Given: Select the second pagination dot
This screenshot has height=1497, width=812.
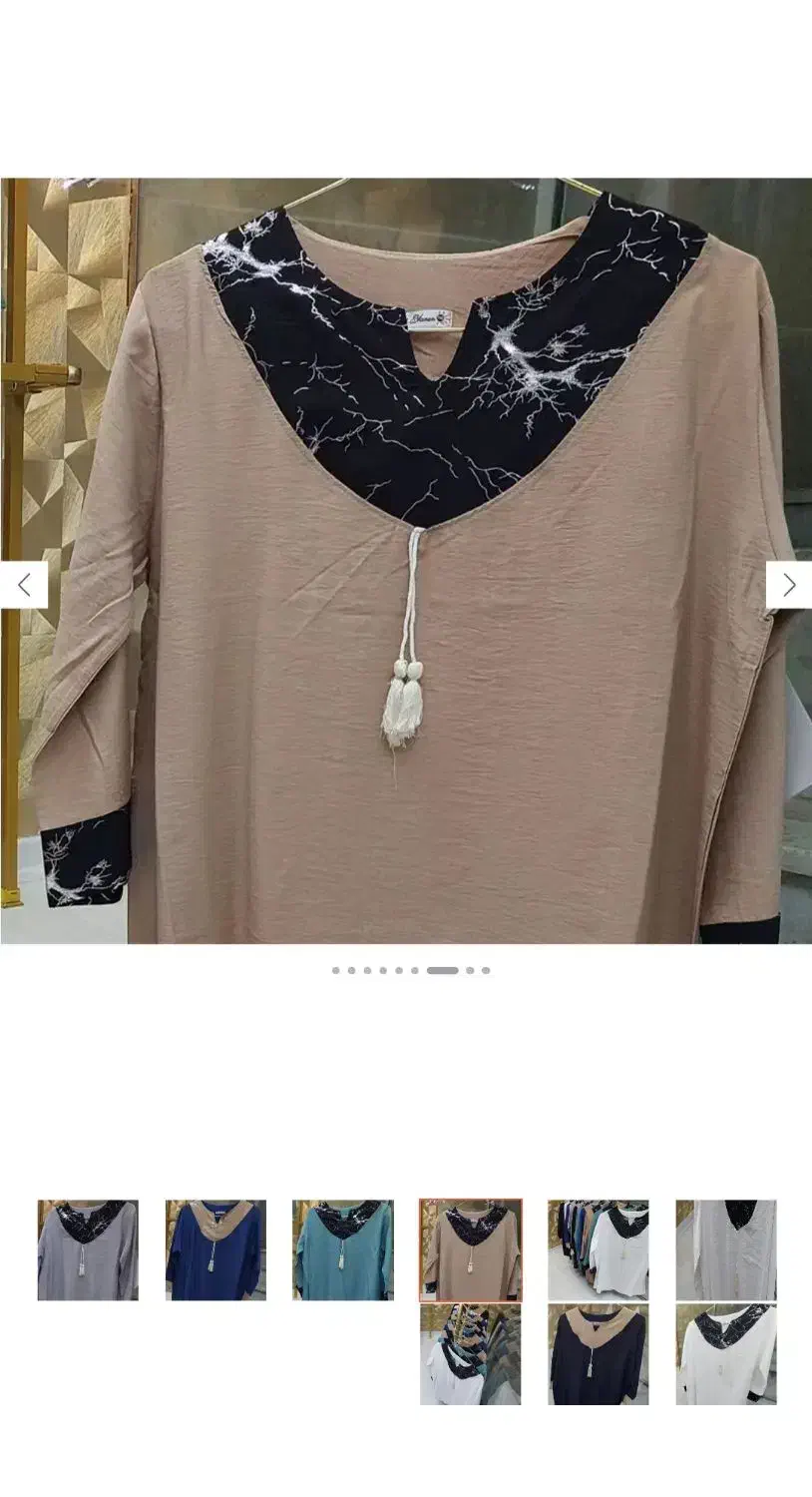Looking at the screenshot, I should coord(351,969).
